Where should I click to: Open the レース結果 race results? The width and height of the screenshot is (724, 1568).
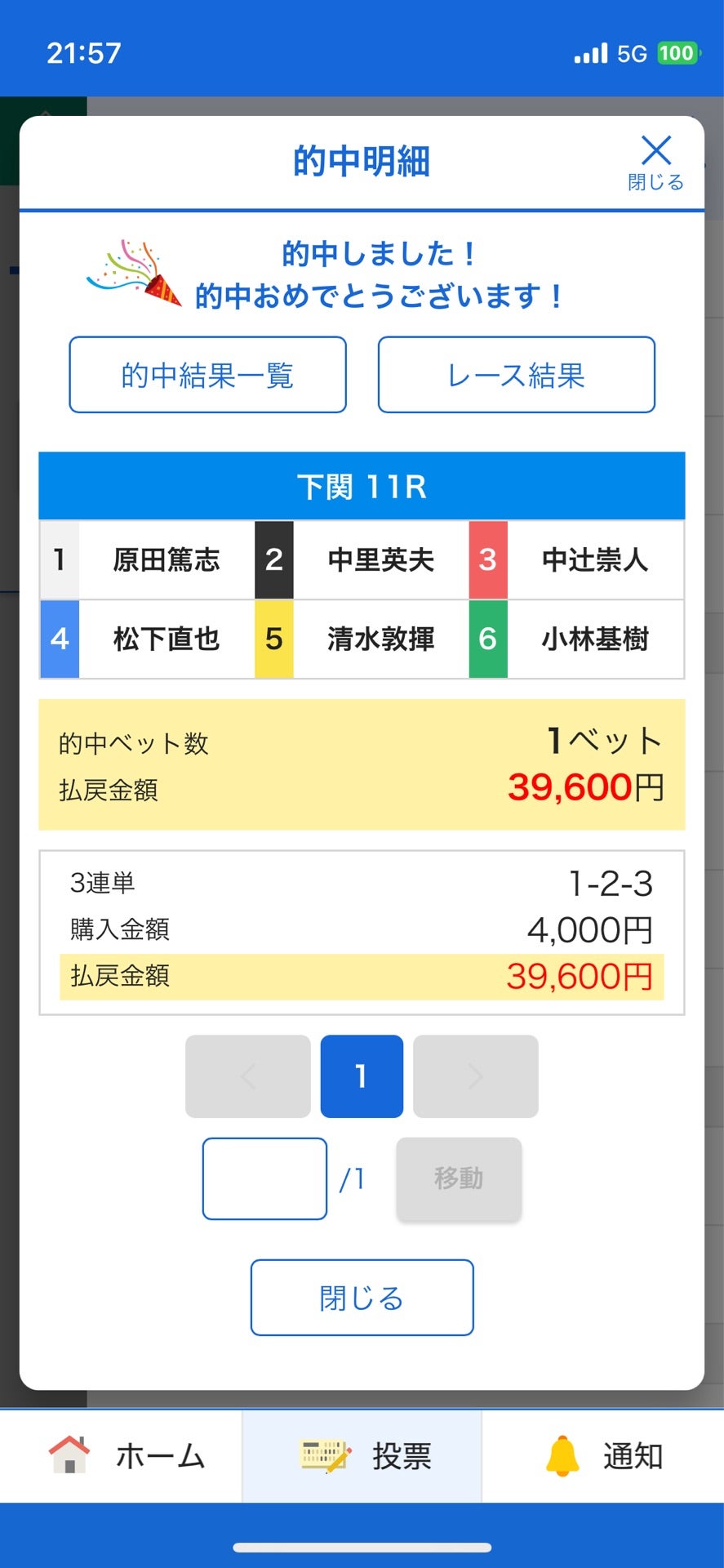tap(517, 374)
